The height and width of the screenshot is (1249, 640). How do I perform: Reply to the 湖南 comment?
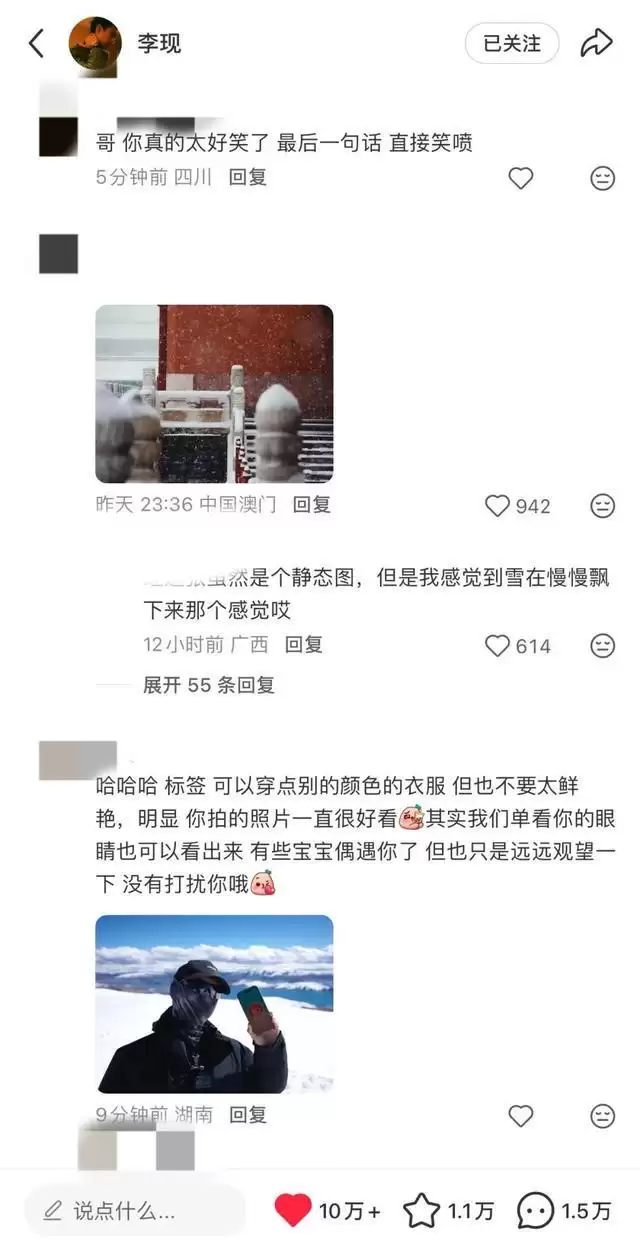coord(247,1114)
